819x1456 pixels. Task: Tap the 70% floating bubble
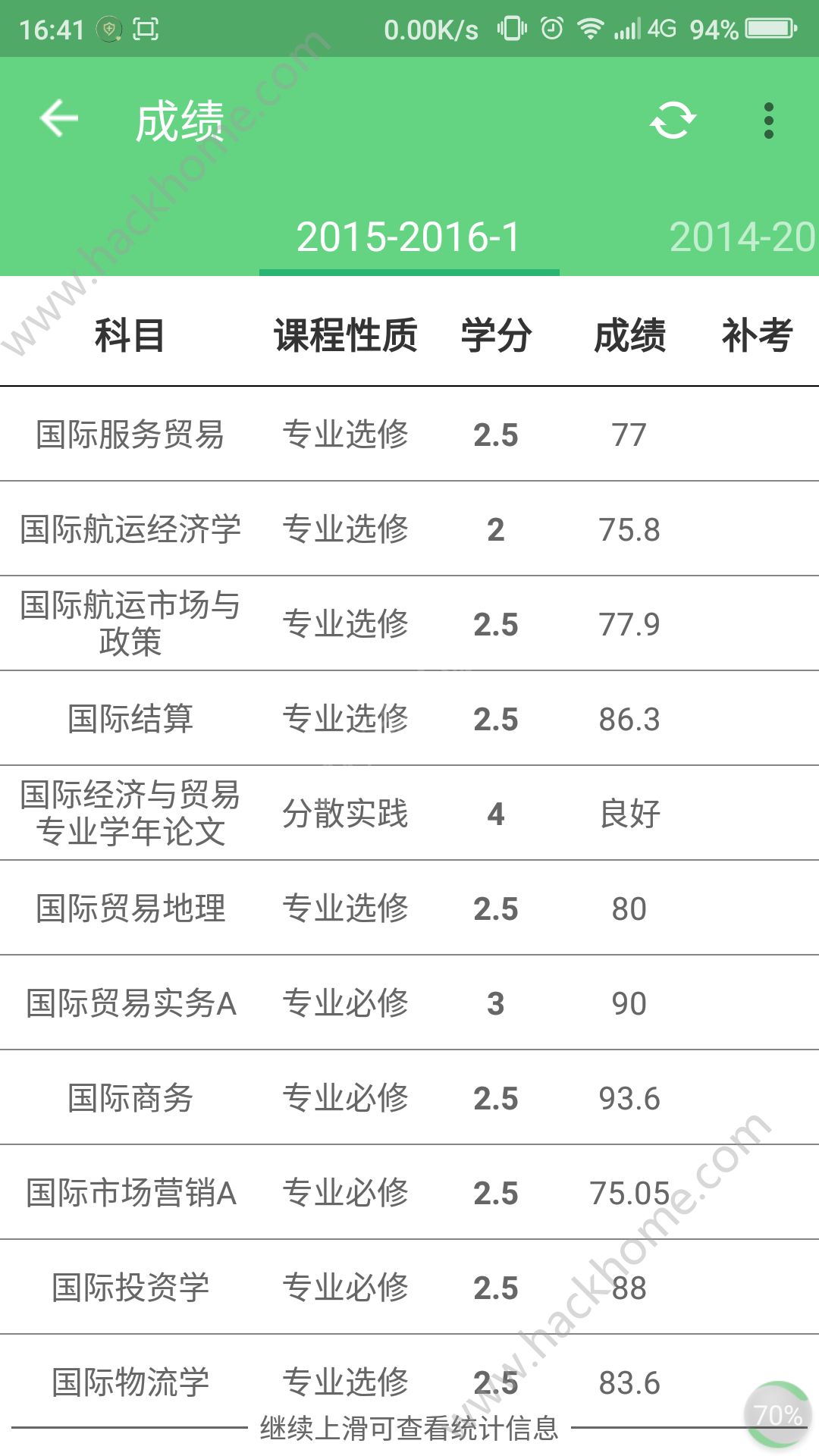778,1414
